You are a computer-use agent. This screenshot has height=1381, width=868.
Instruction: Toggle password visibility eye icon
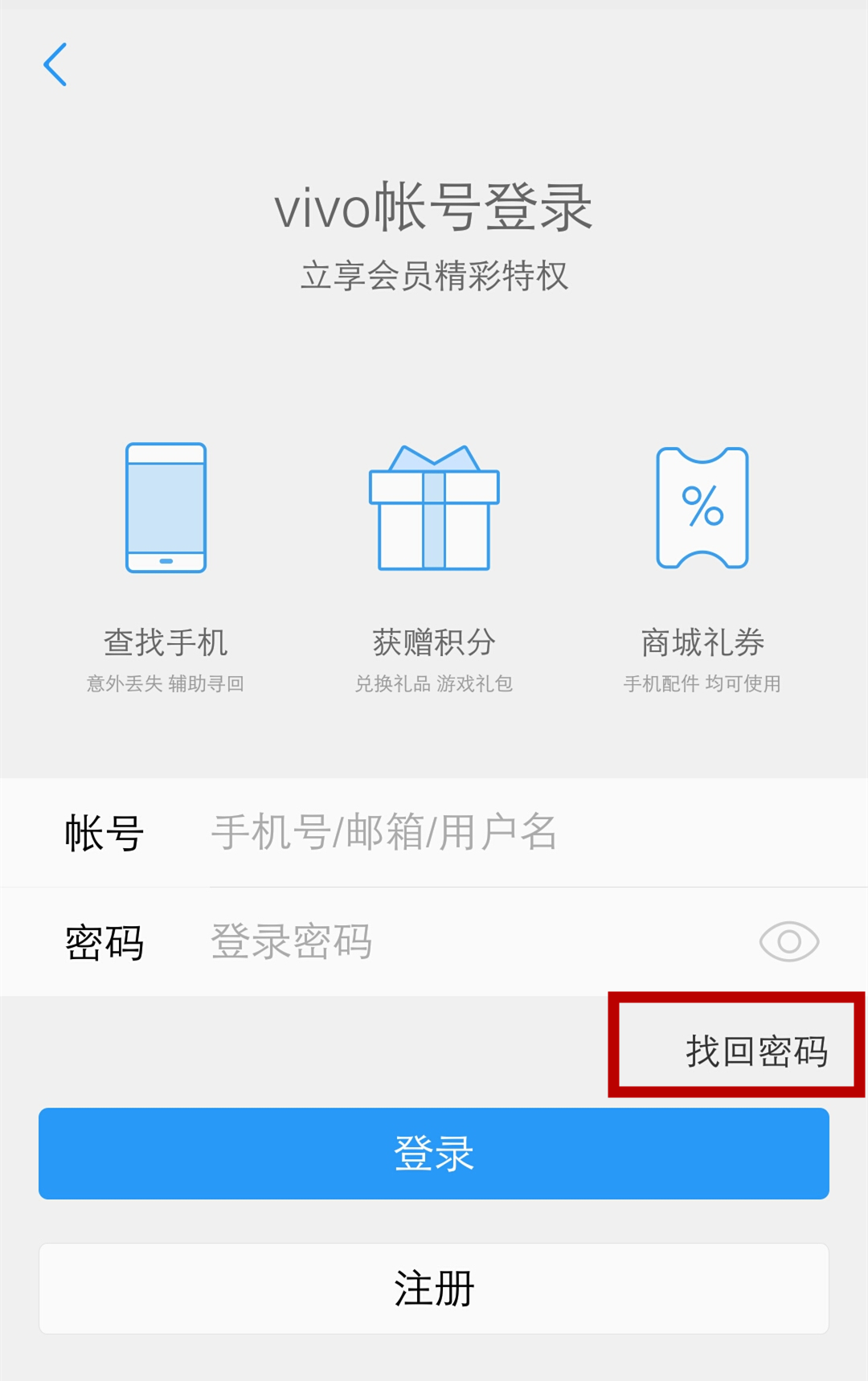(788, 941)
